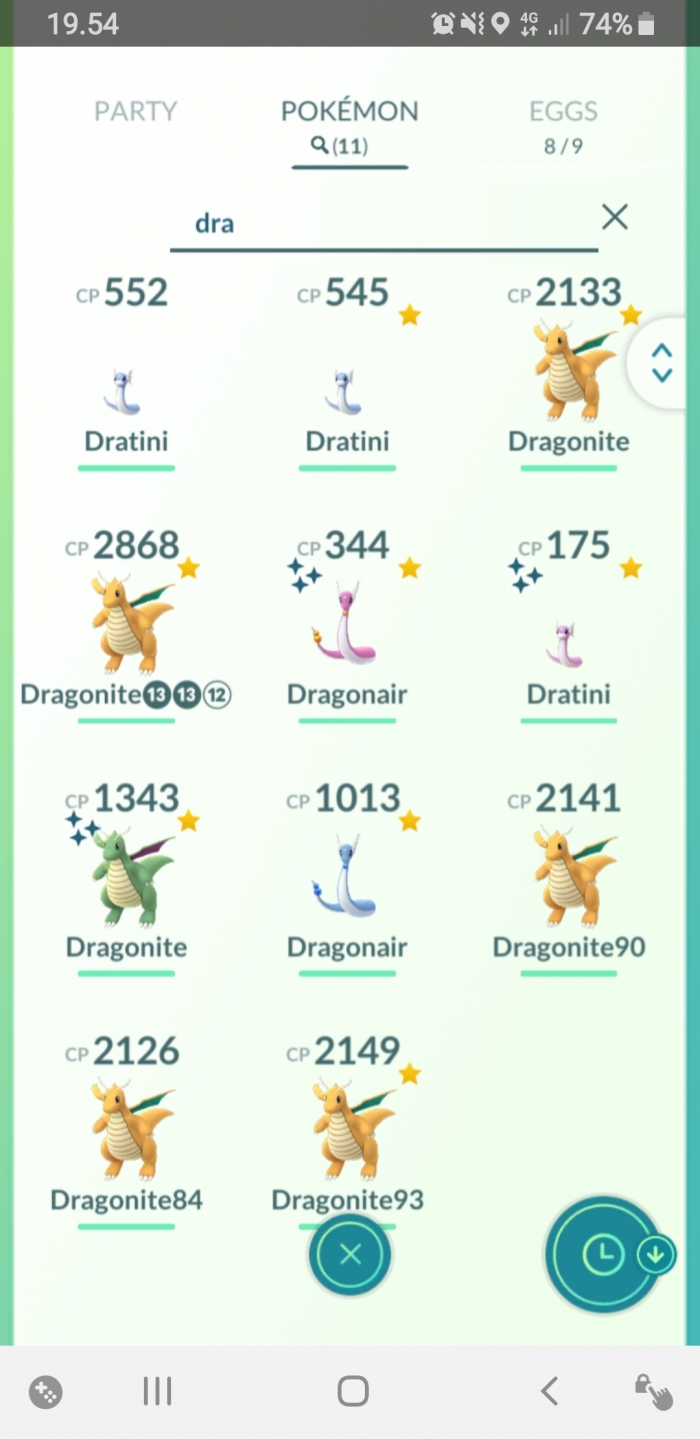The width and height of the screenshot is (700, 1439).
Task: Switch to the Eggs tab
Action: [563, 125]
